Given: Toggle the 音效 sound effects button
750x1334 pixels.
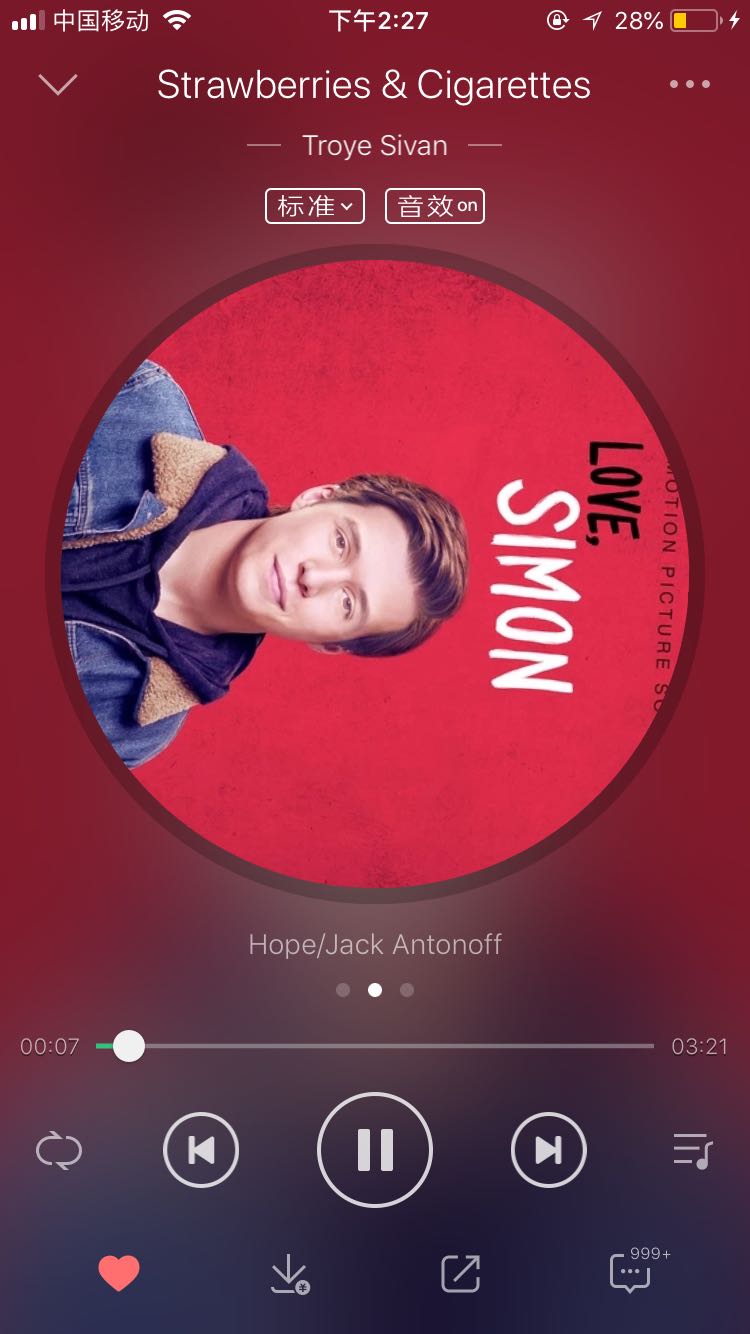Looking at the screenshot, I should (x=435, y=206).
